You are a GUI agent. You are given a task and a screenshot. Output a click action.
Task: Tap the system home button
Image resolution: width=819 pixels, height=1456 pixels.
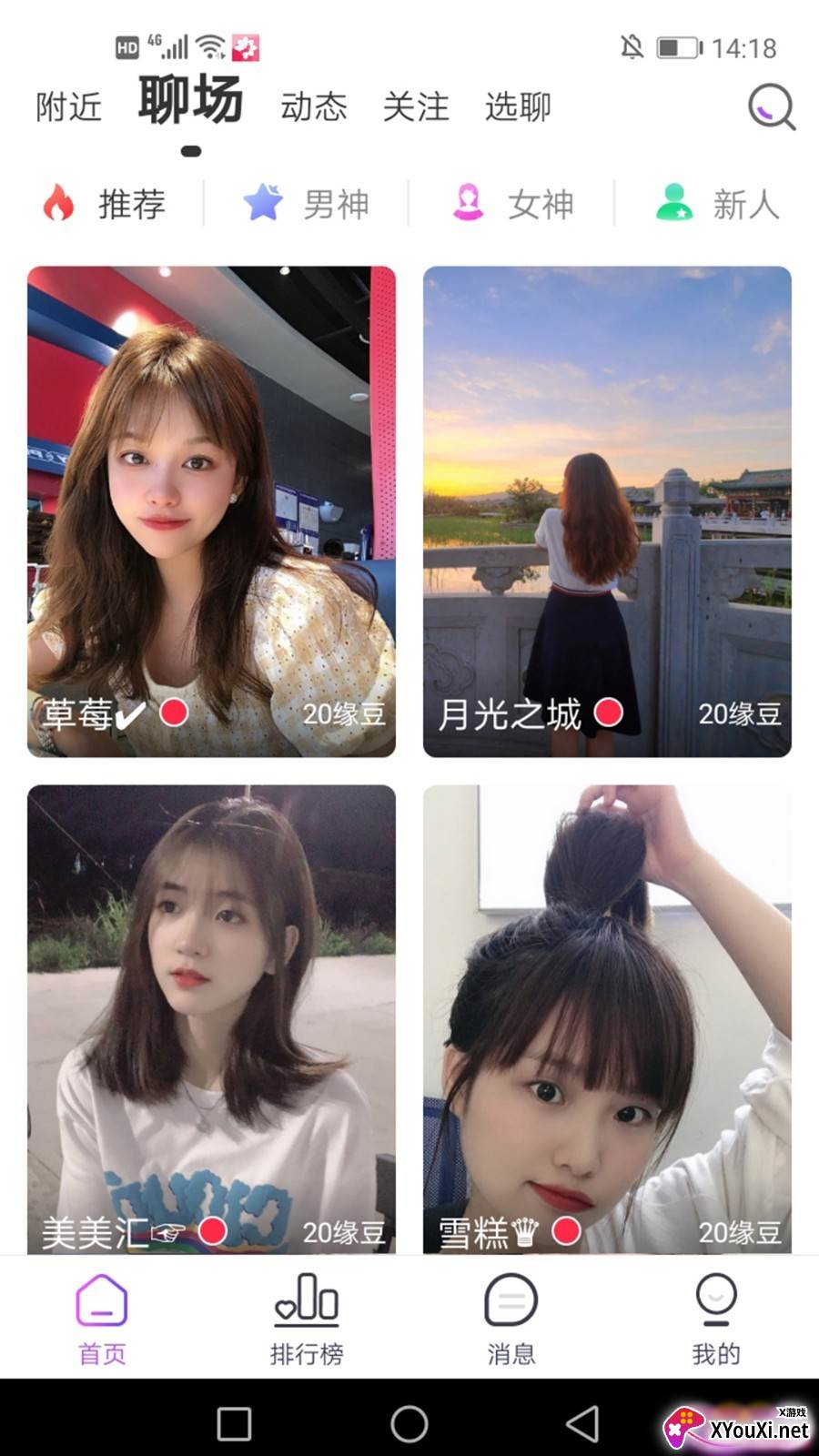pos(409,1424)
